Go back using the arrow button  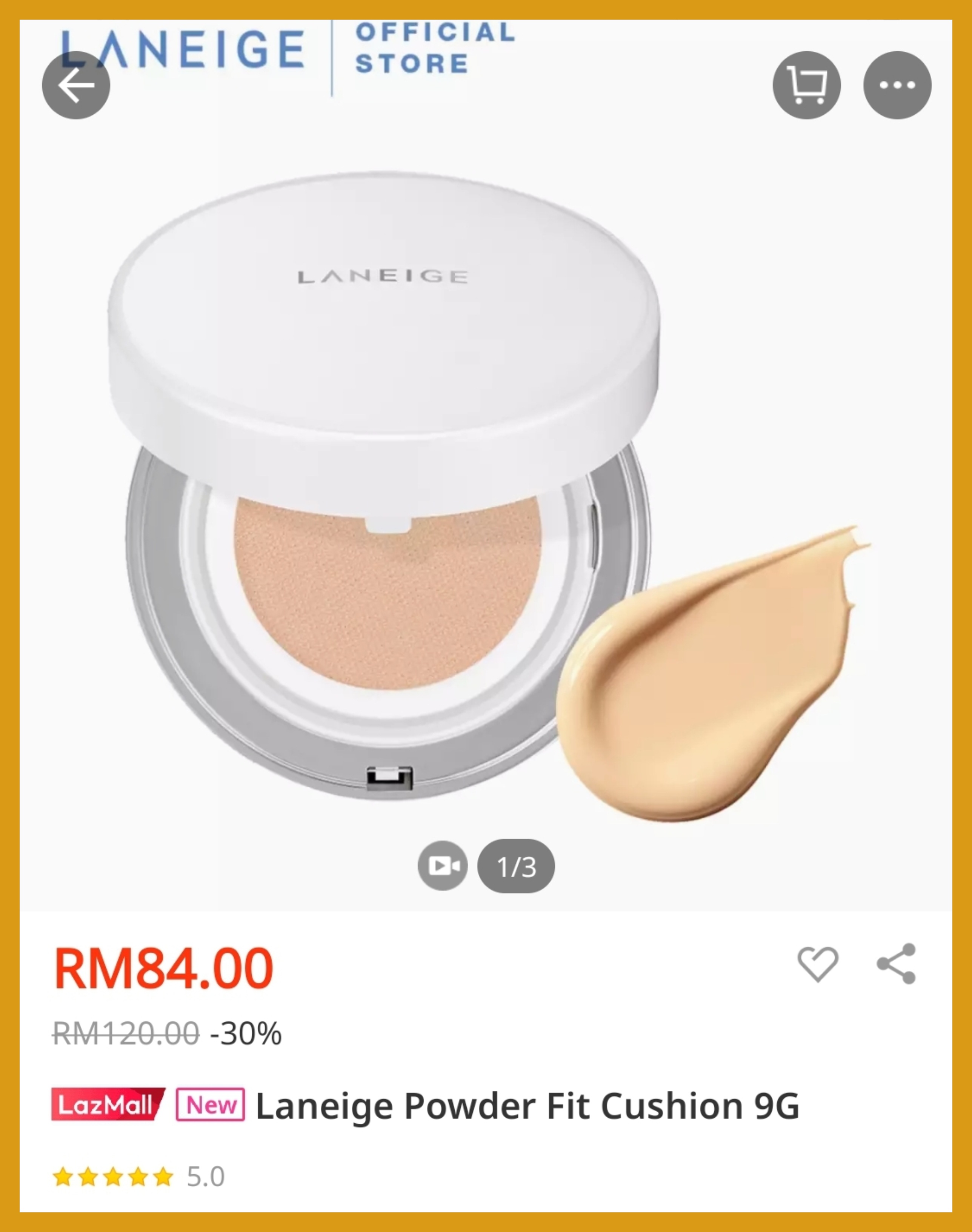click(x=76, y=85)
